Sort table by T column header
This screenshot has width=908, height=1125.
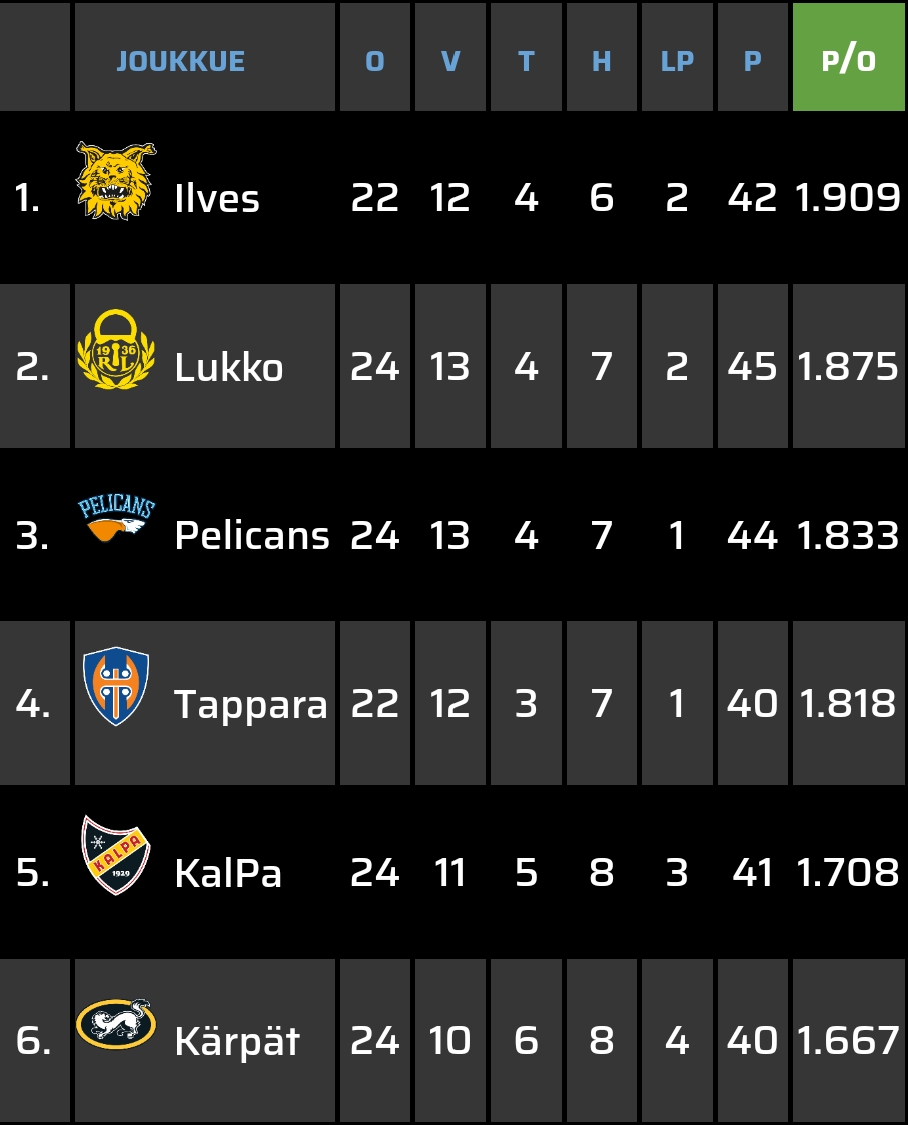526,61
